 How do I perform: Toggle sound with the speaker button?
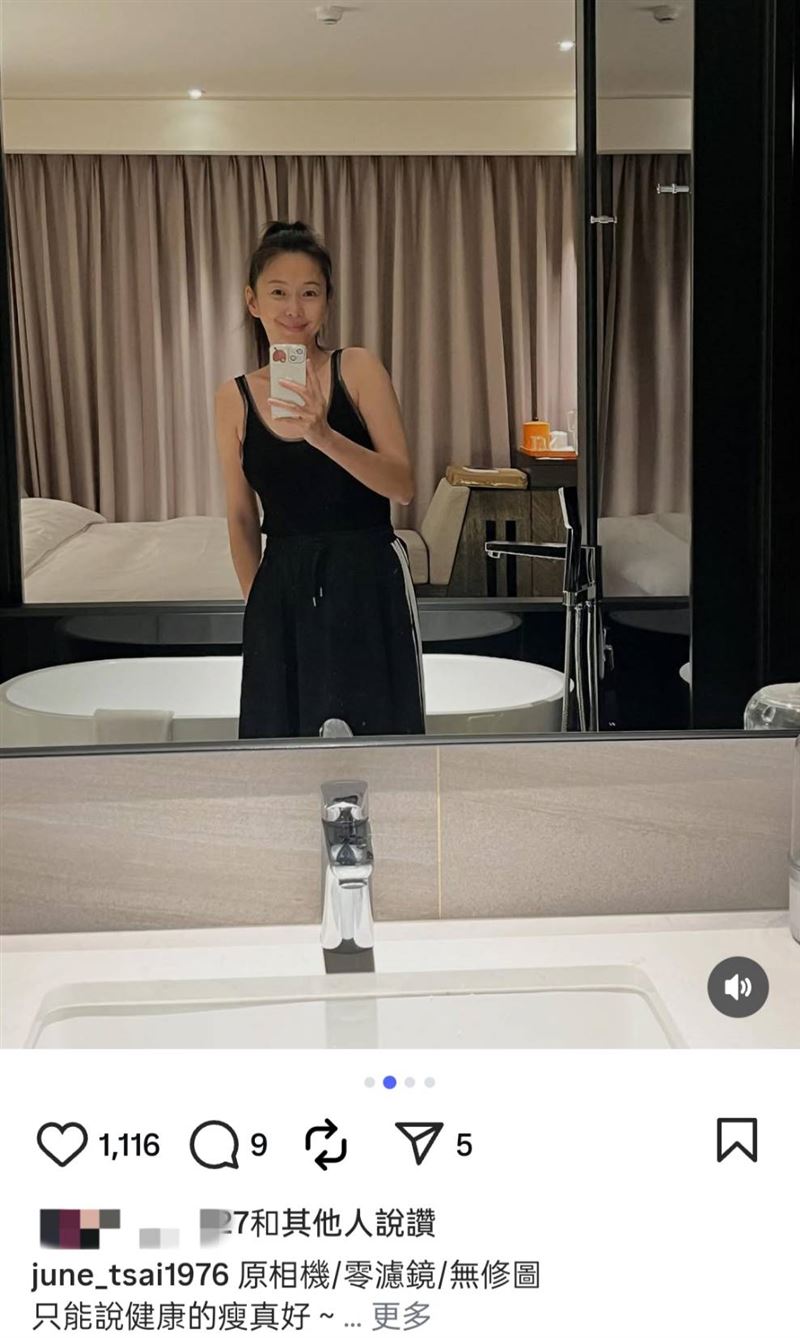click(x=738, y=987)
